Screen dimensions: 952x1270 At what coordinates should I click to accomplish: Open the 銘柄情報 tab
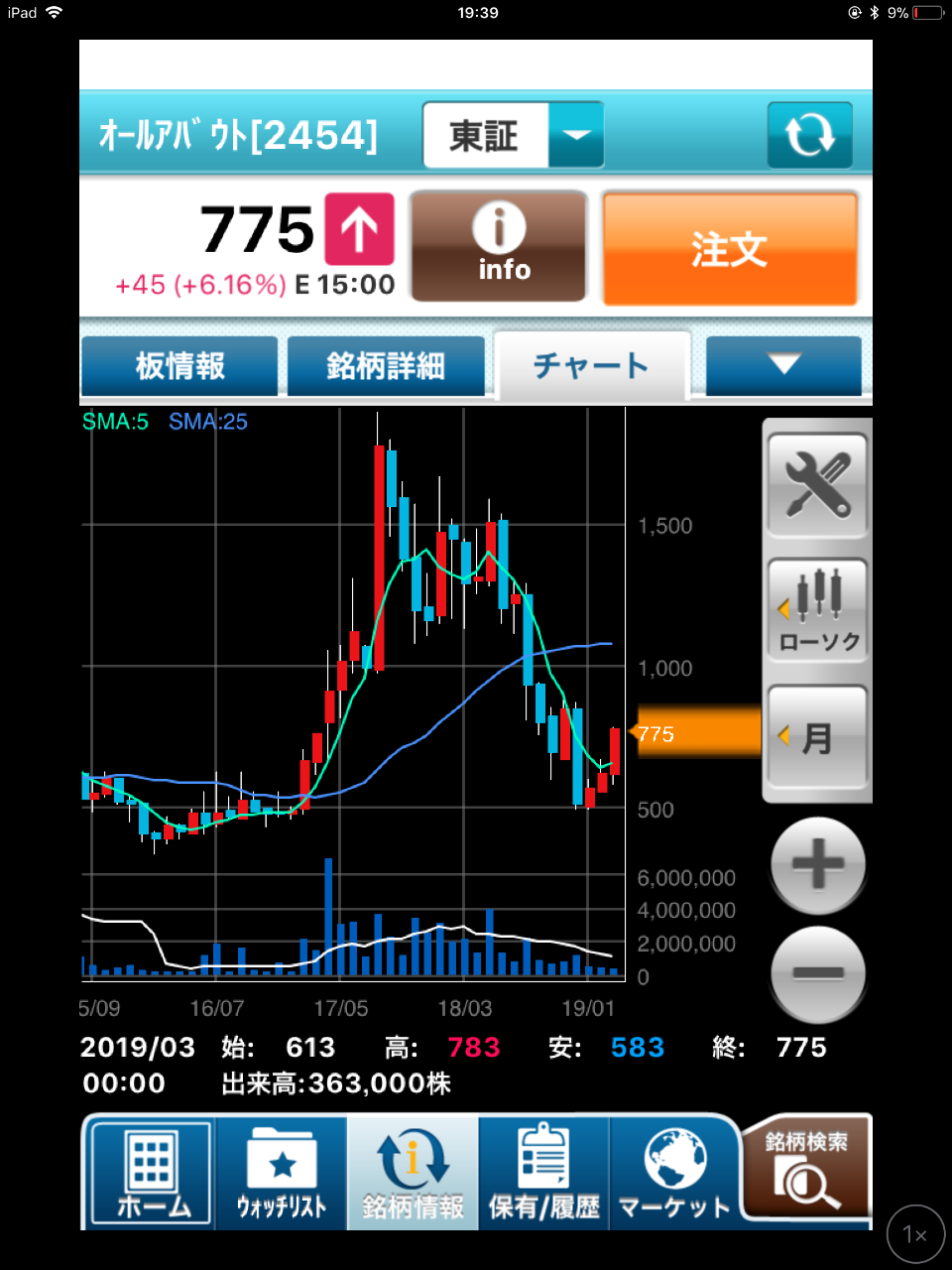pyautogui.click(x=413, y=1173)
